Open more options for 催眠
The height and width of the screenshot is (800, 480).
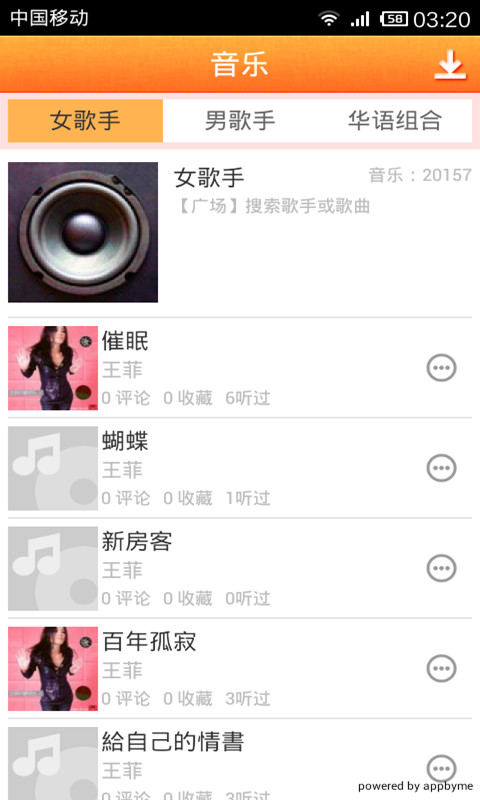tap(441, 368)
